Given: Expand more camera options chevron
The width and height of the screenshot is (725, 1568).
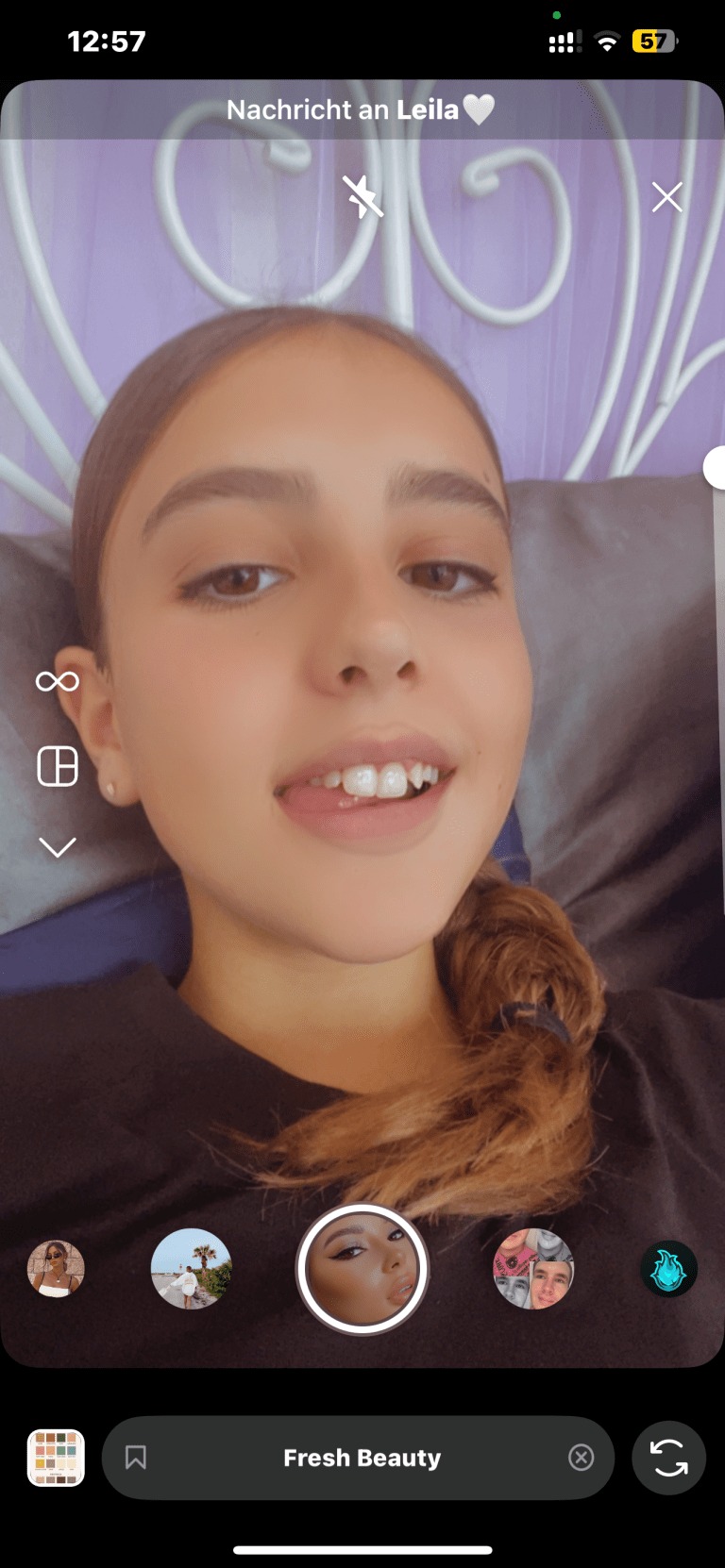Looking at the screenshot, I should point(57,848).
